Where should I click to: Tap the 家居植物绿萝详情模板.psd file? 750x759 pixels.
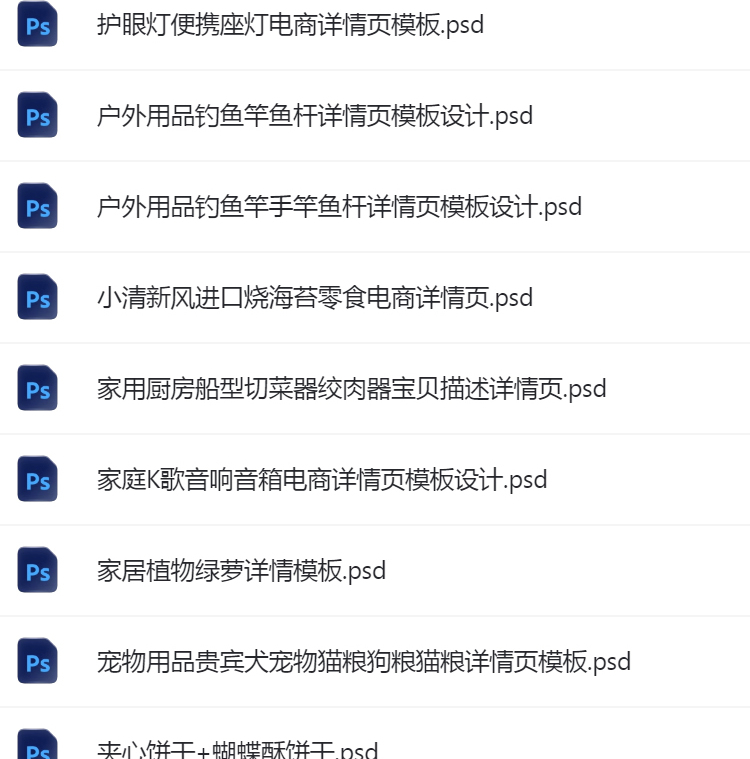pyautogui.click(x=241, y=571)
